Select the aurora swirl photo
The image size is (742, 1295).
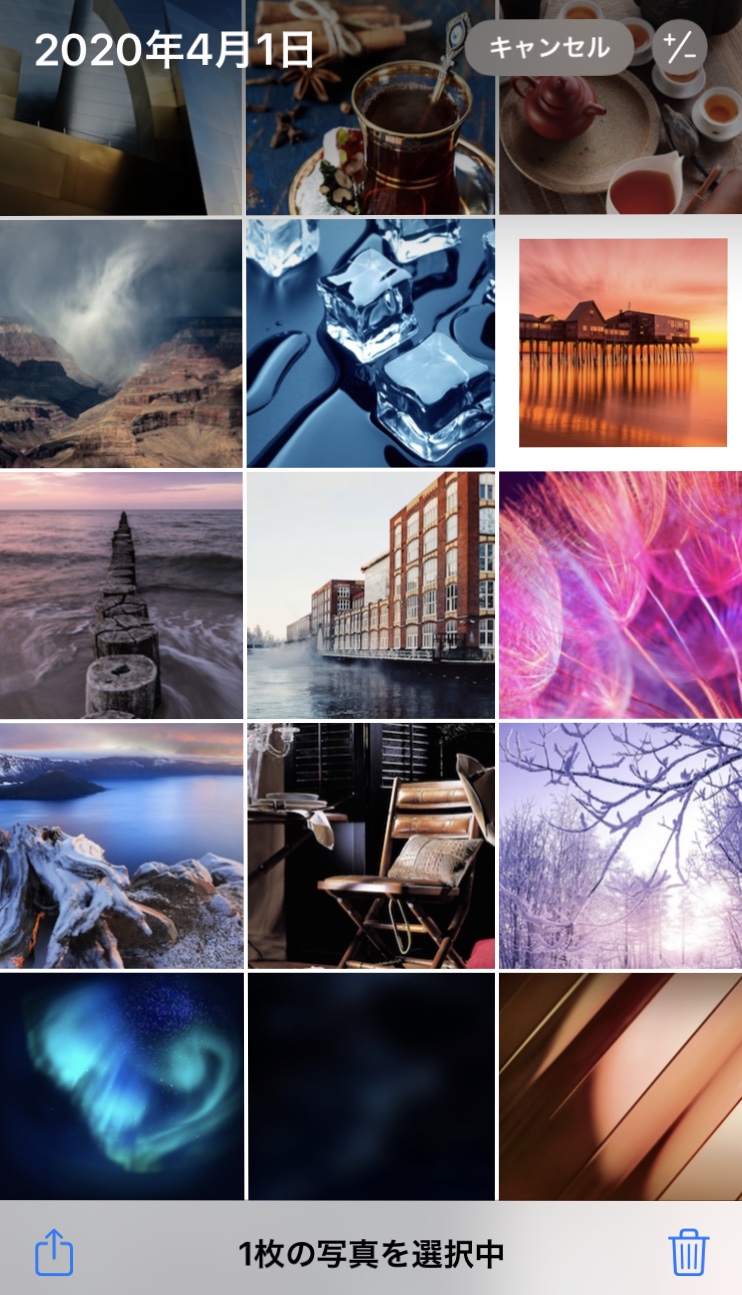[x=120, y=1086]
